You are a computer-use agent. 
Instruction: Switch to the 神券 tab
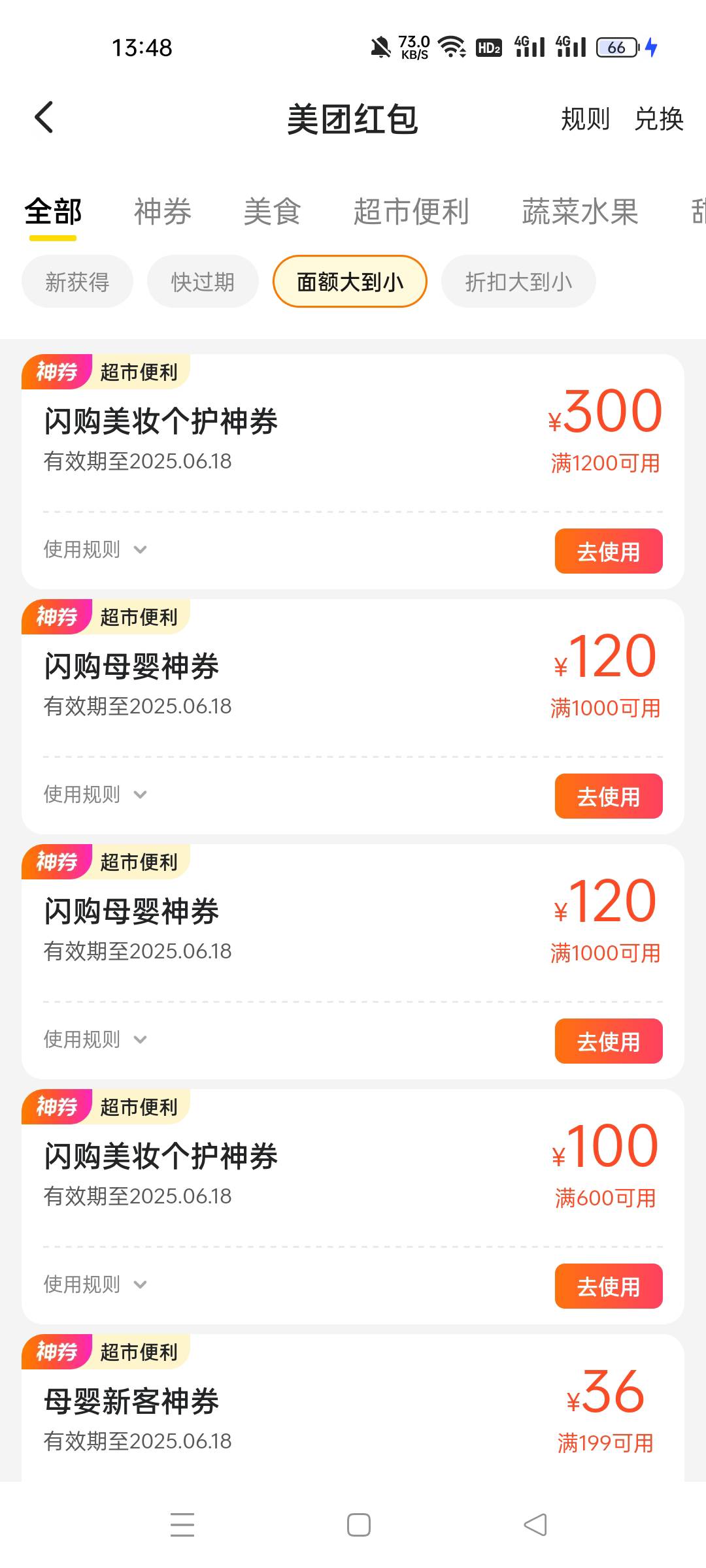[163, 212]
